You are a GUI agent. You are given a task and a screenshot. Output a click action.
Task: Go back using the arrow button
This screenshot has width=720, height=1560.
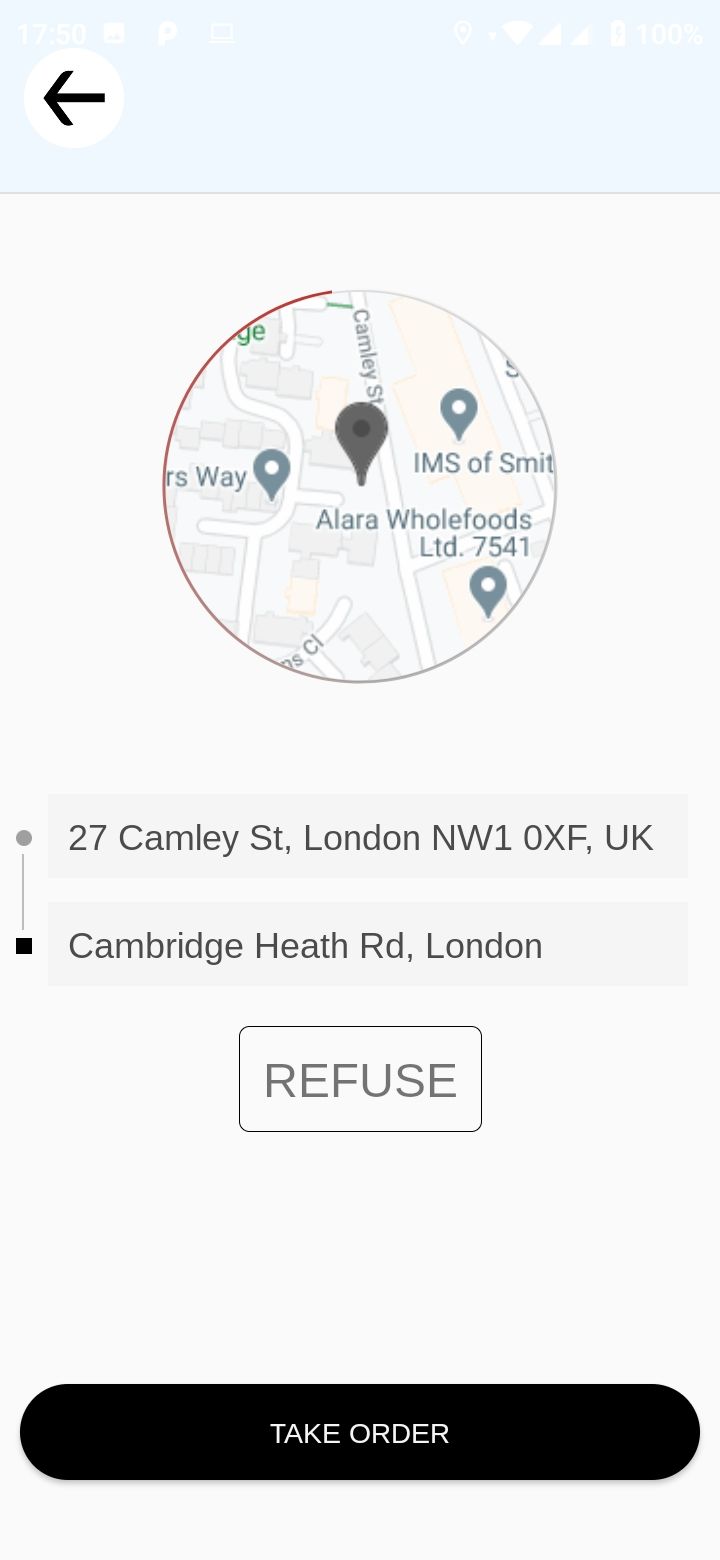pyautogui.click(x=74, y=98)
